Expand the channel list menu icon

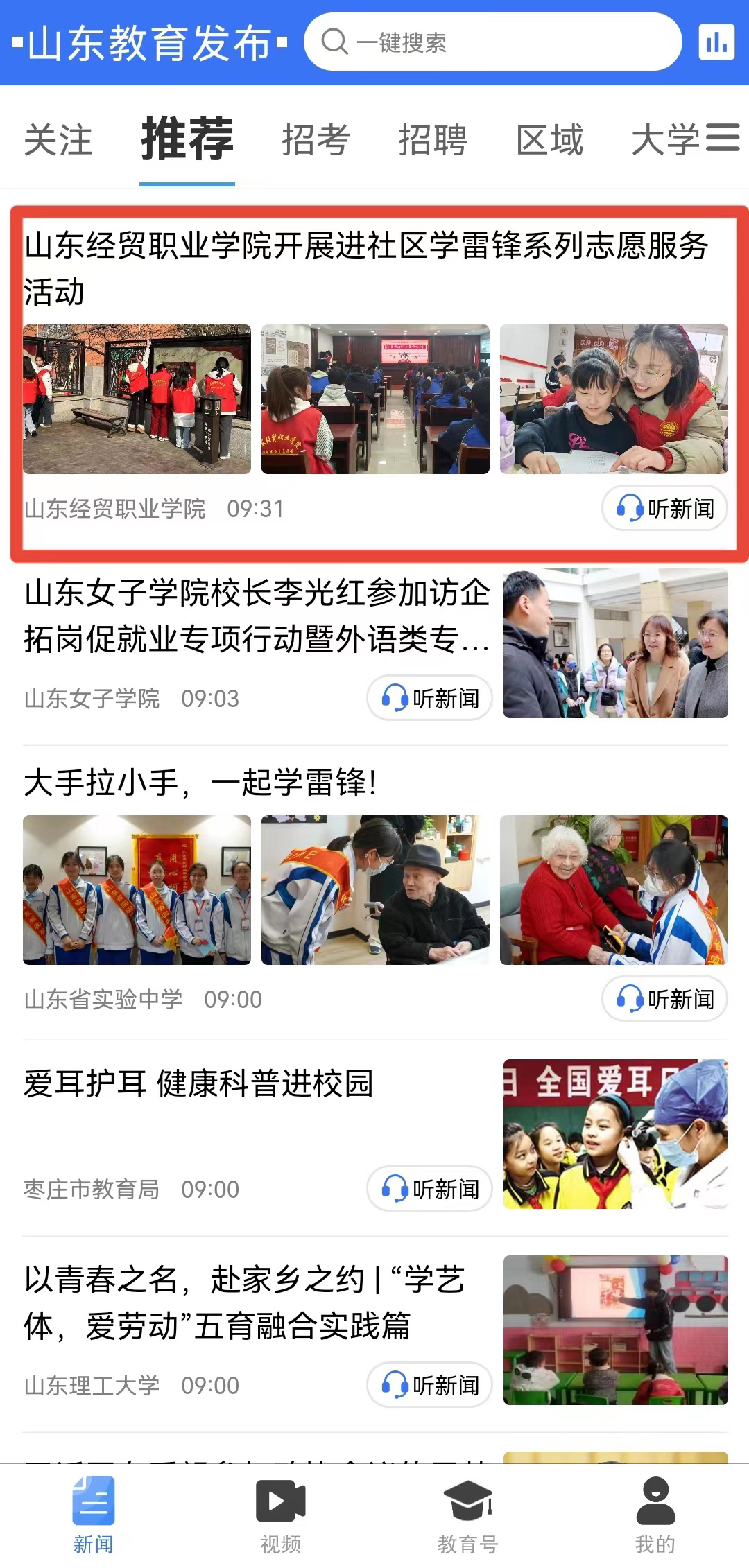tap(723, 137)
